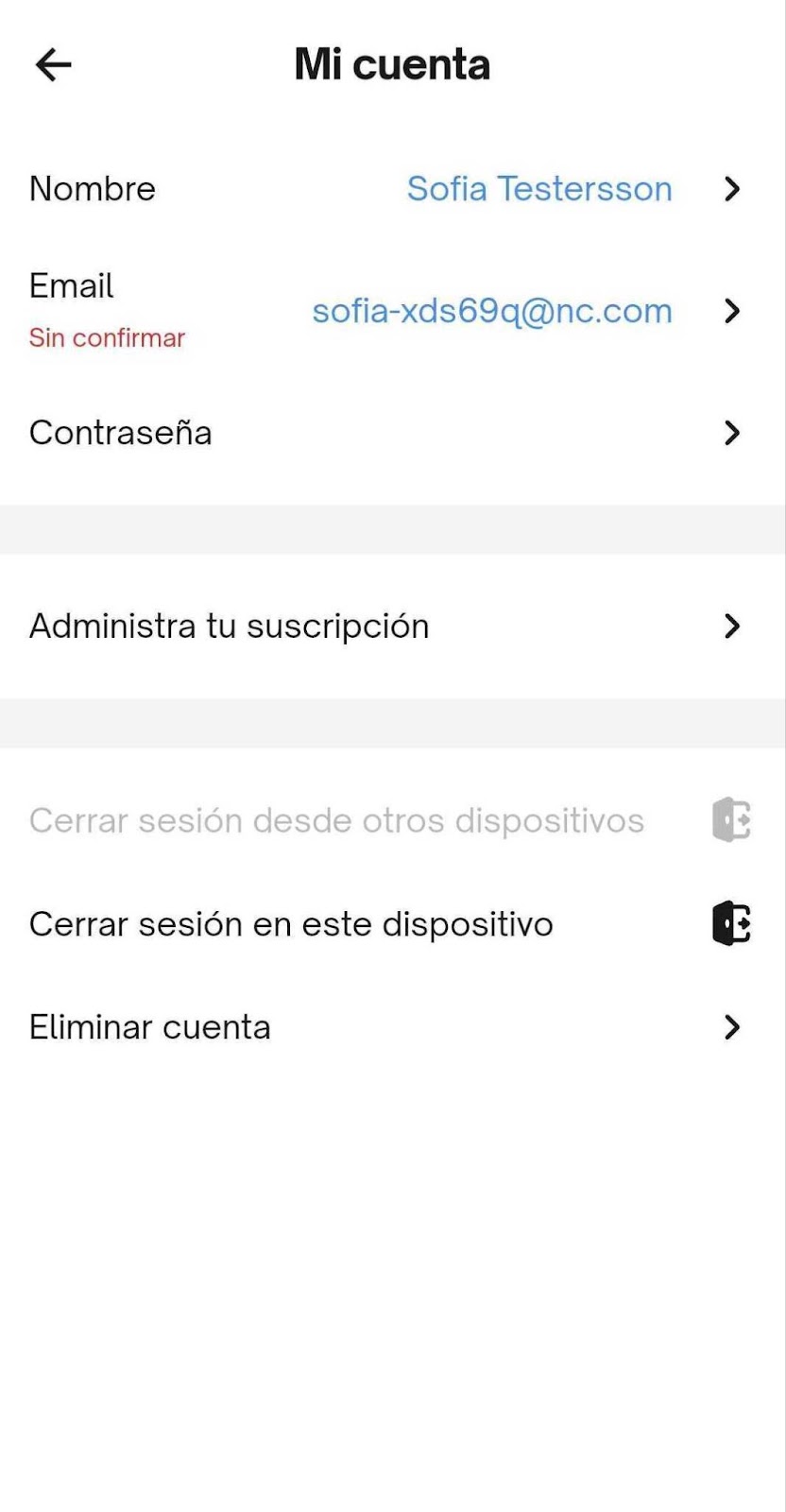This screenshot has height=1512, width=786.
Task: Select Cerrar sesión en este dispositivo
Action: coord(393,923)
